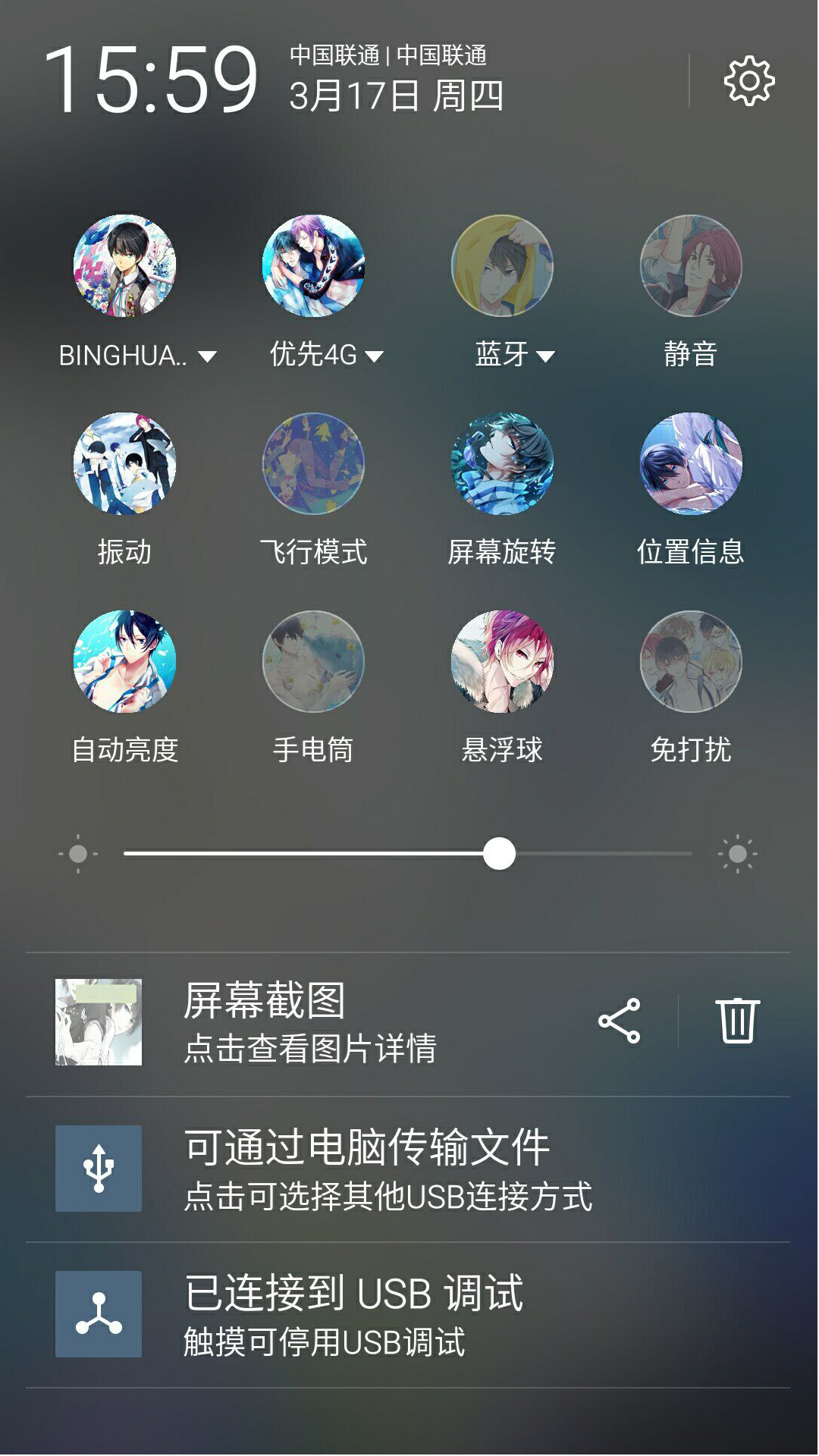Toggle the 悬浮球 floating ball
Image resolution: width=819 pixels, height=1456 pixels.
[x=502, y=662]
